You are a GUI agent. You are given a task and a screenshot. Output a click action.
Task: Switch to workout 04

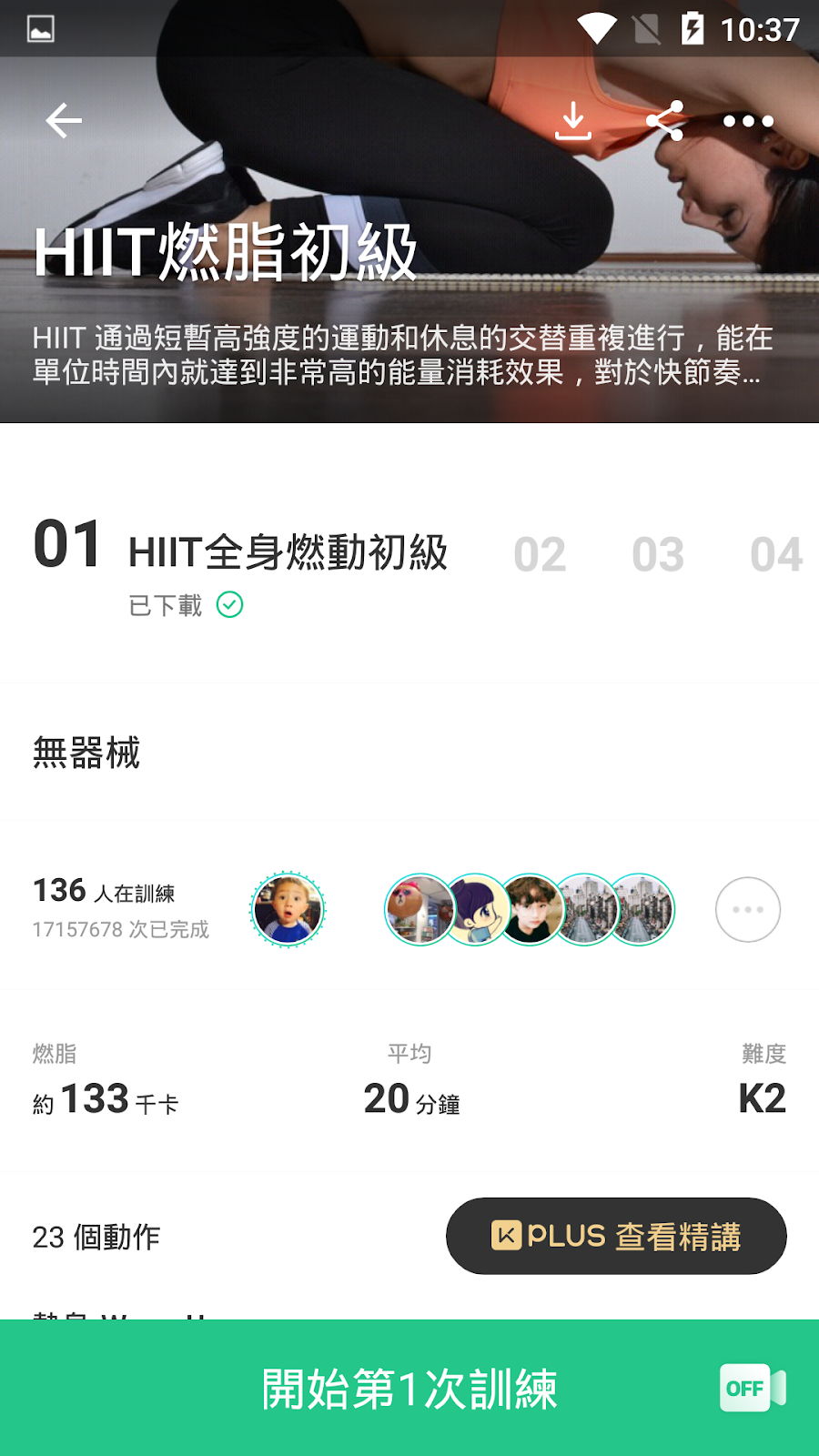776,555
